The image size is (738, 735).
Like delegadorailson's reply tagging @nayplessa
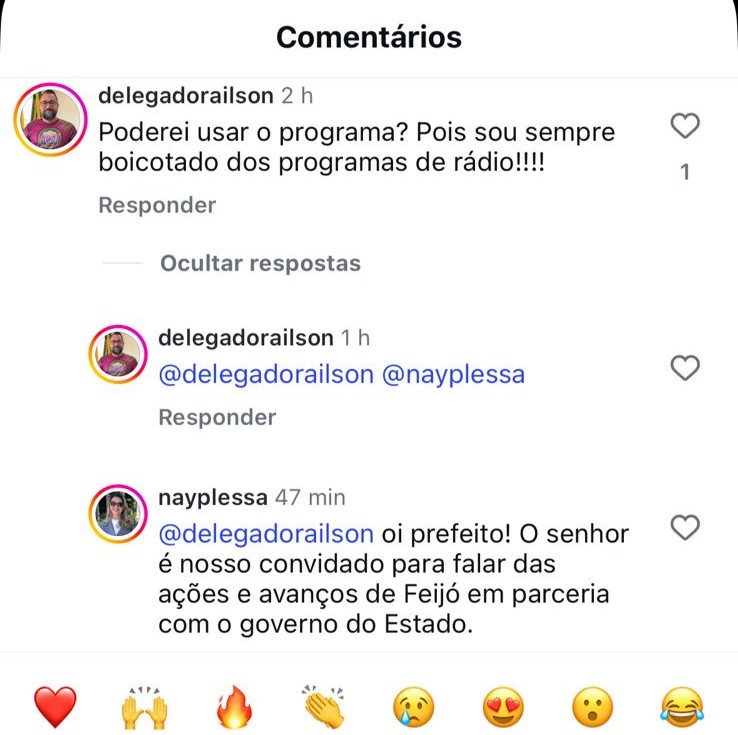pos(684,369)
